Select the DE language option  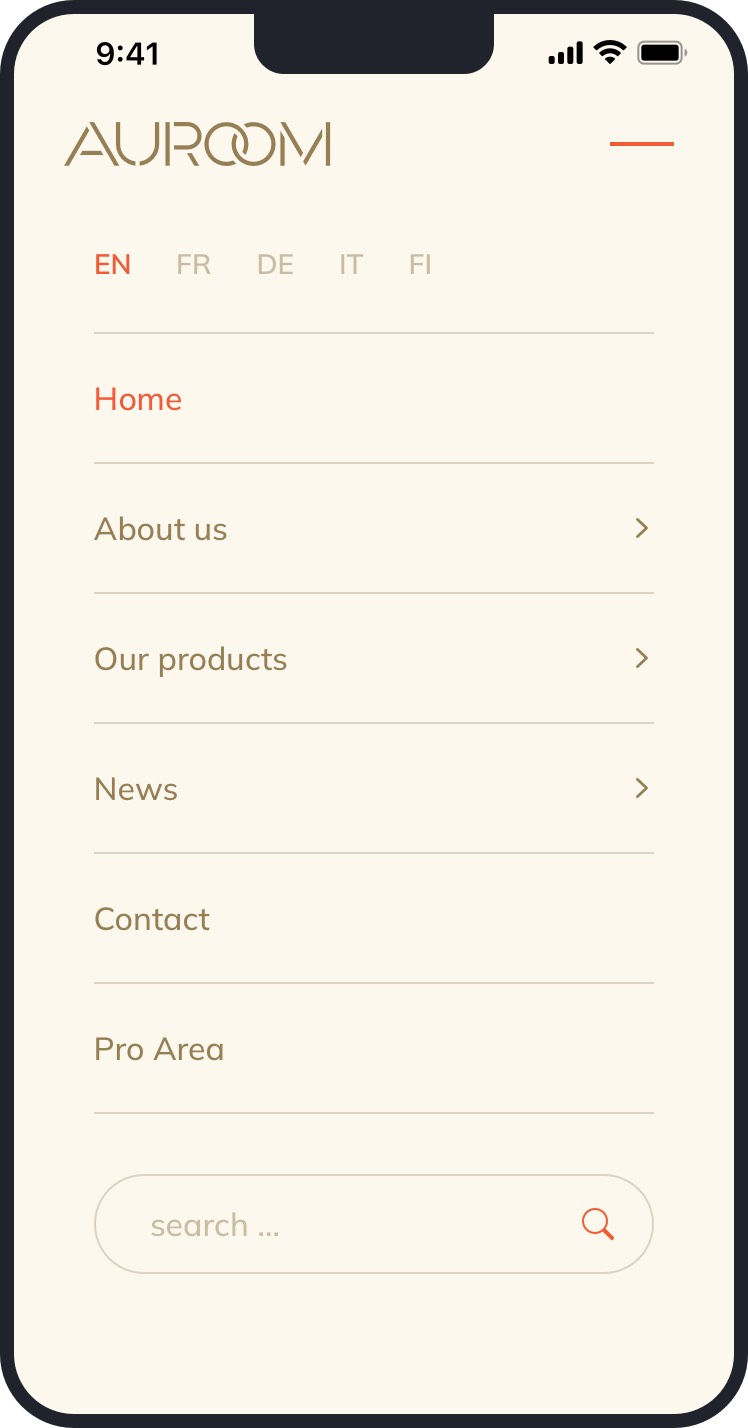[x=275, y=265]
